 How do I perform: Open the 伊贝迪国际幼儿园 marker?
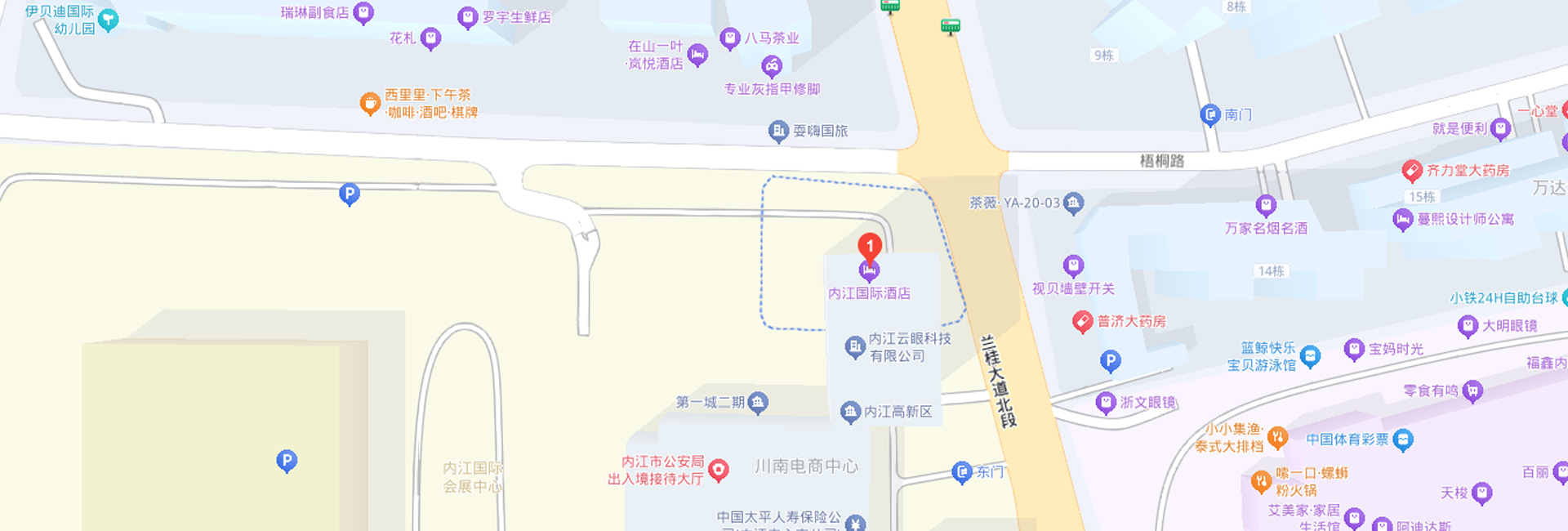[108, 20]
